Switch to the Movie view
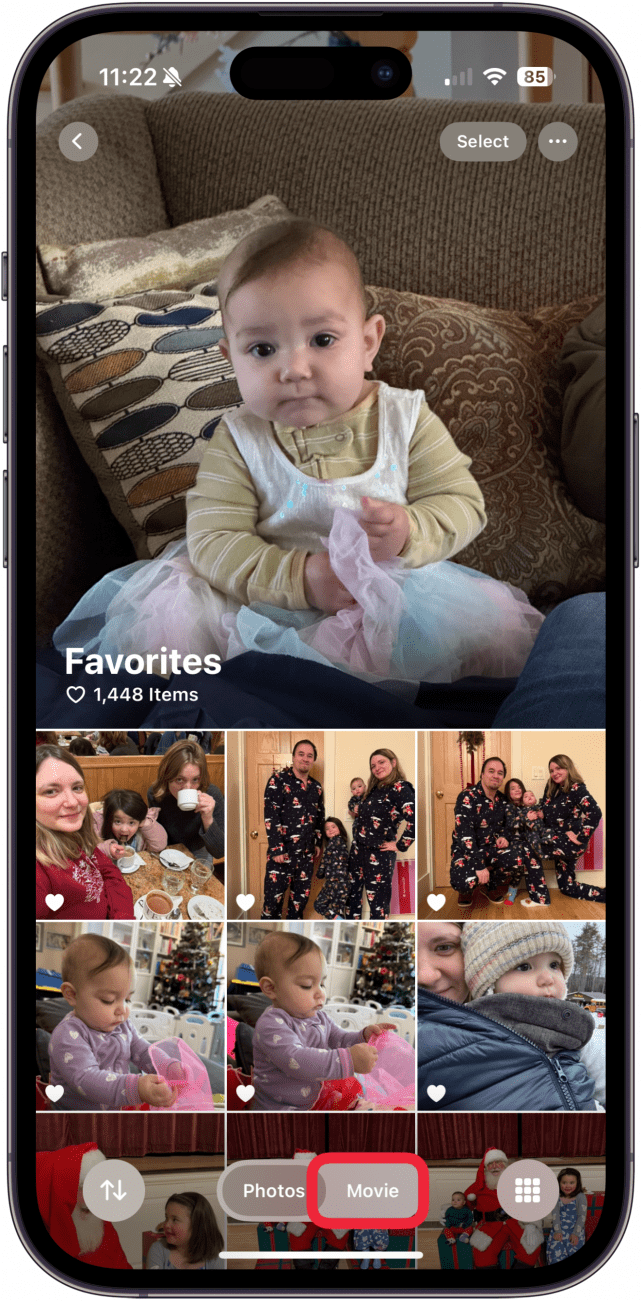The width and height of the screenshot is (642, 1301). pyautogui.click(x=372, y=1190)
